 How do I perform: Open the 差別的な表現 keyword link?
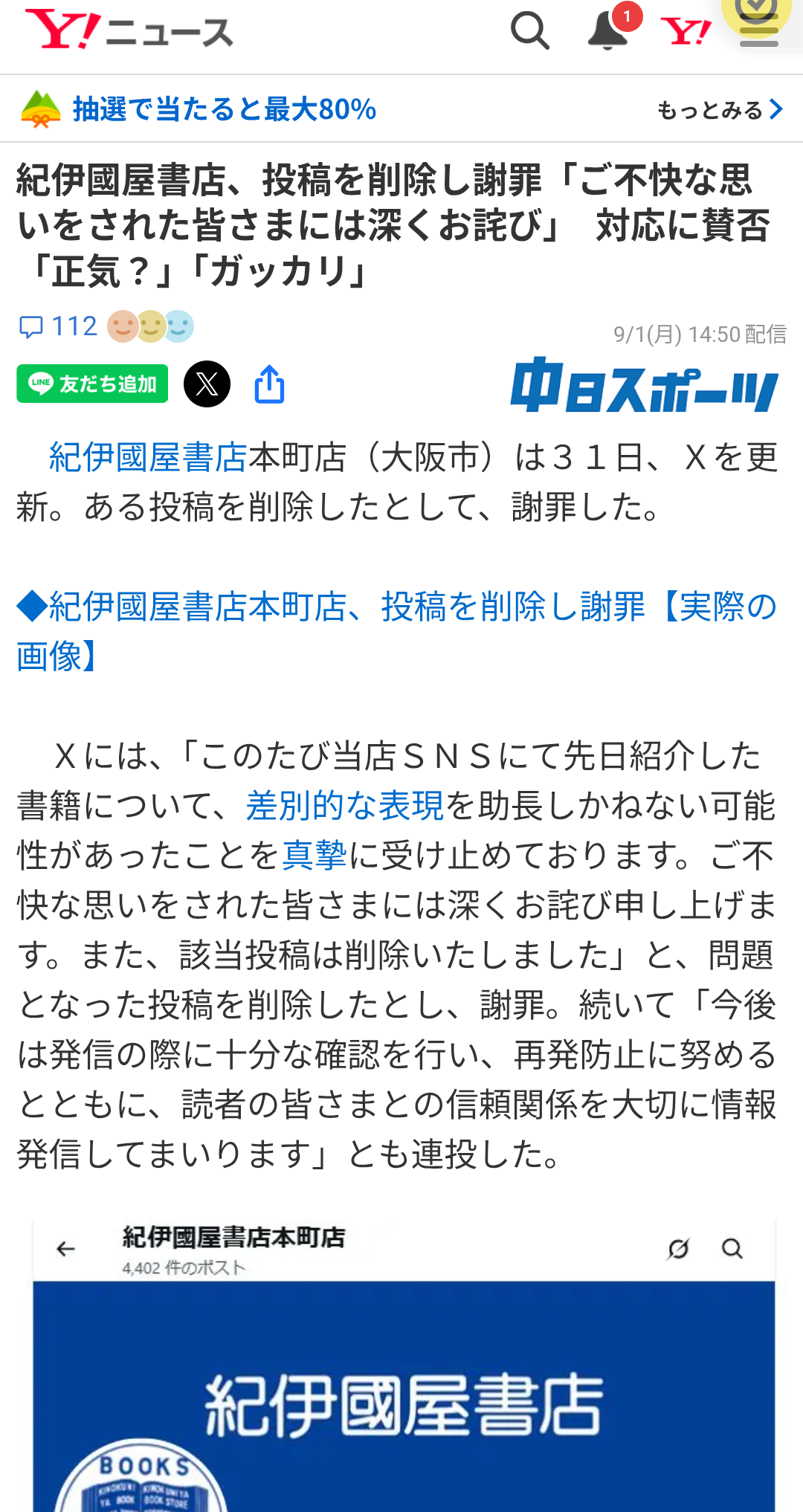coord(345,806)
